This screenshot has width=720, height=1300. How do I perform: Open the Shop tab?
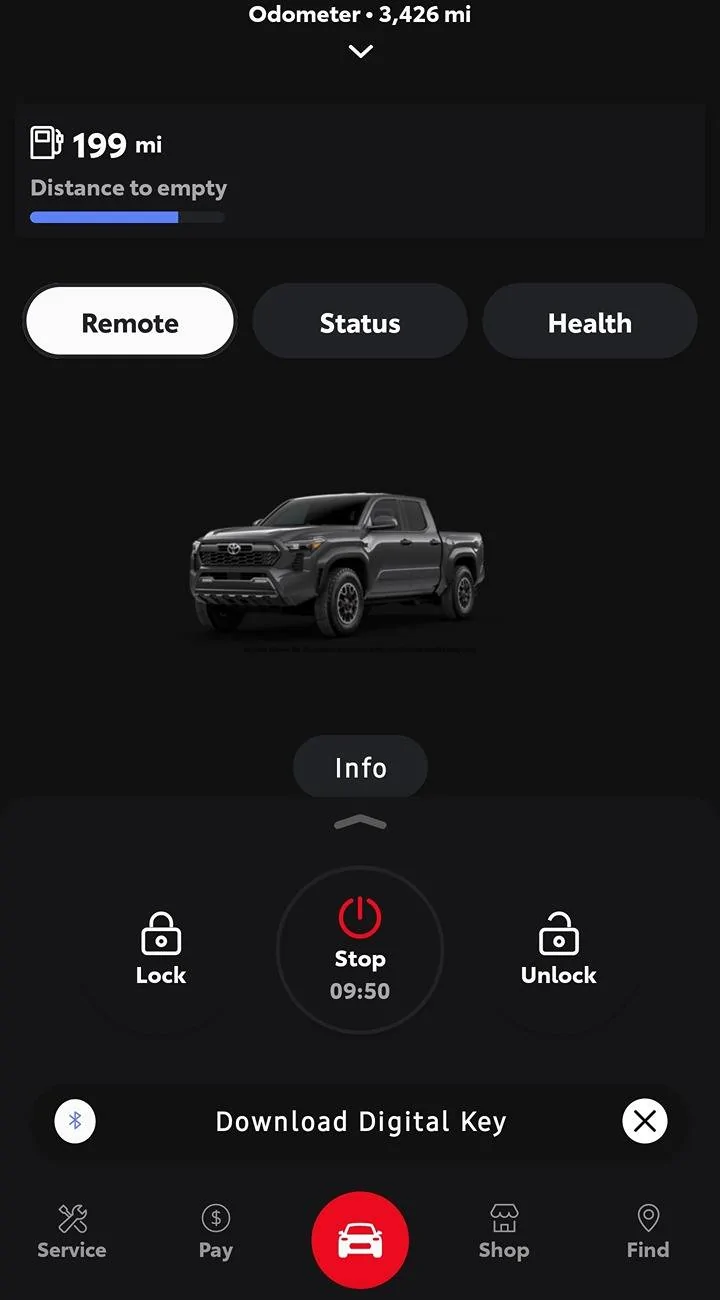click(x=503, y=1232)
